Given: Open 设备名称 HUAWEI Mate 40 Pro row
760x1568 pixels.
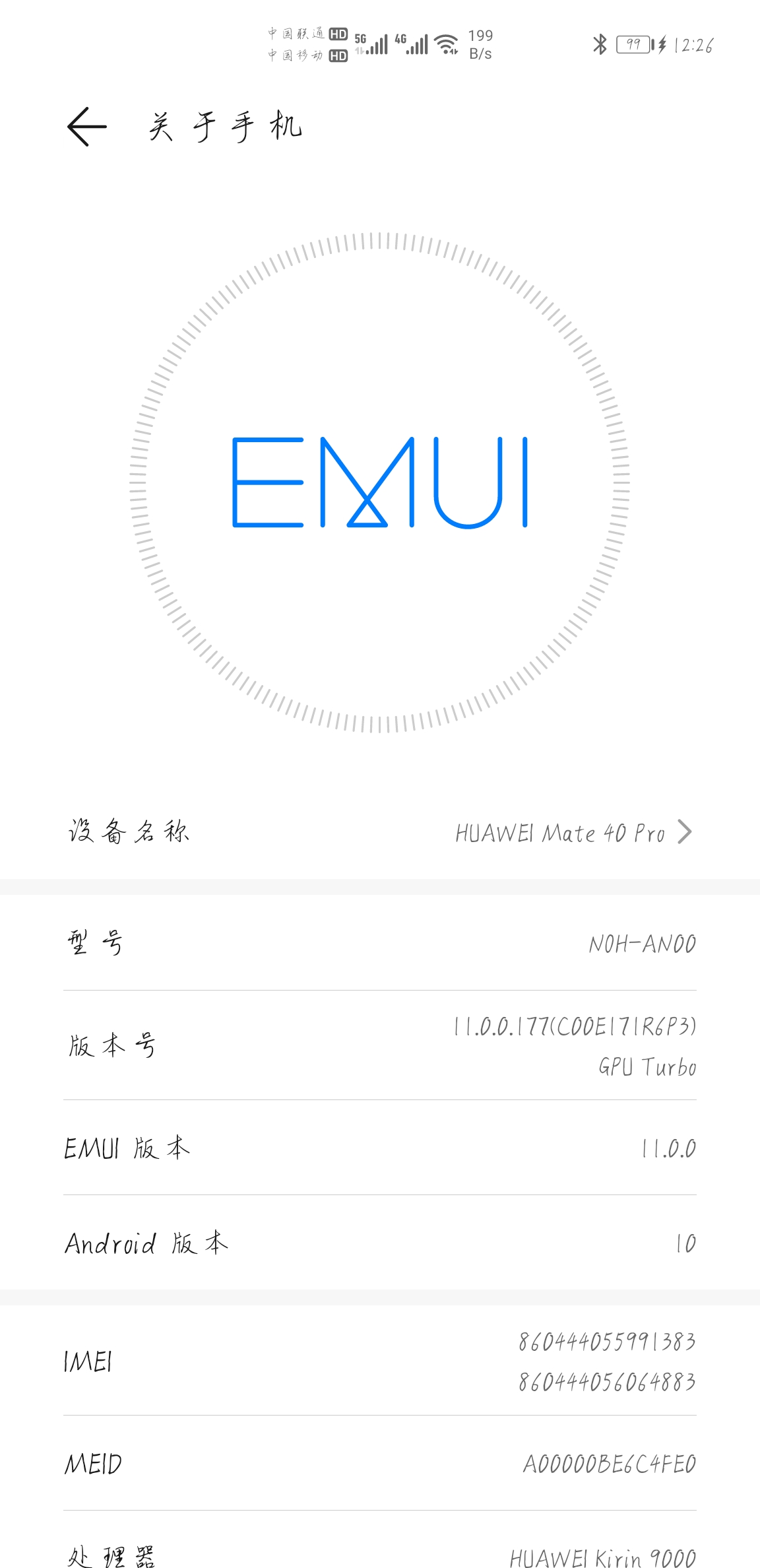Looking at the screenshot, I should coord(380,832).
